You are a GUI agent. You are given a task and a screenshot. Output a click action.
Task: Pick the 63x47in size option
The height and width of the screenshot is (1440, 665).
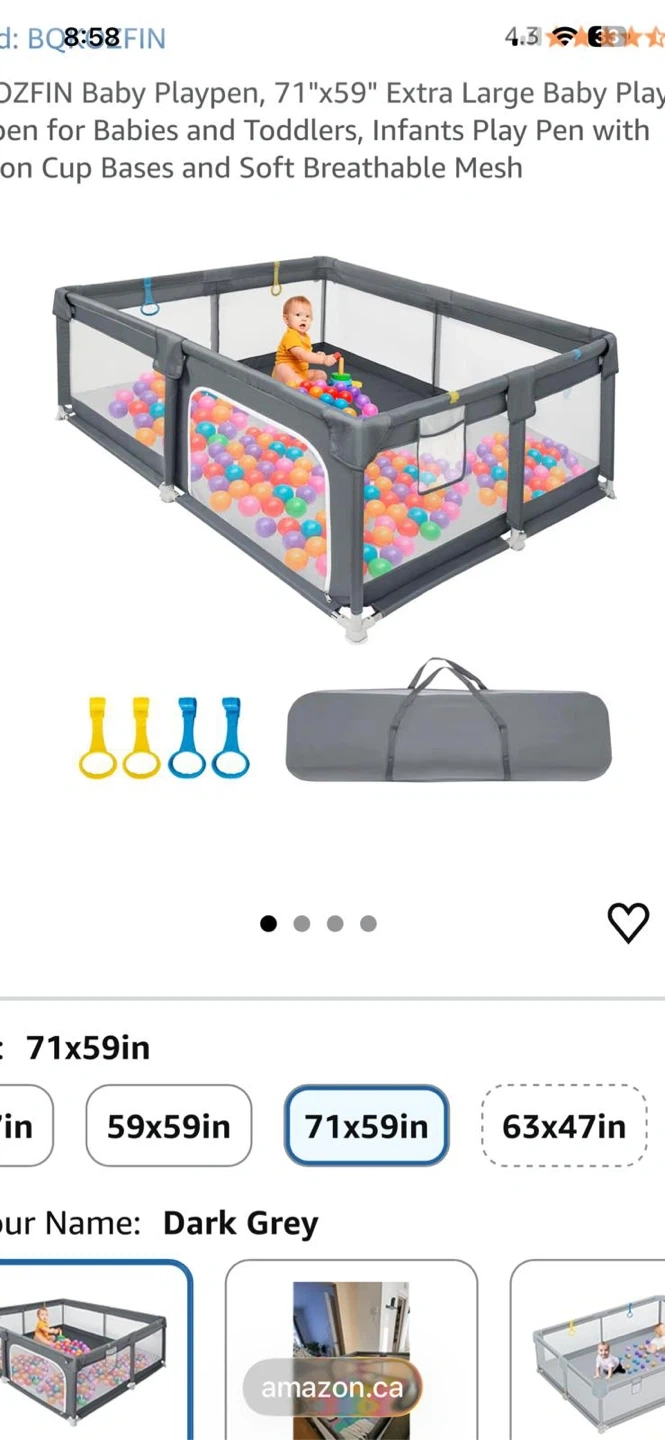[x=564, y=1126]
